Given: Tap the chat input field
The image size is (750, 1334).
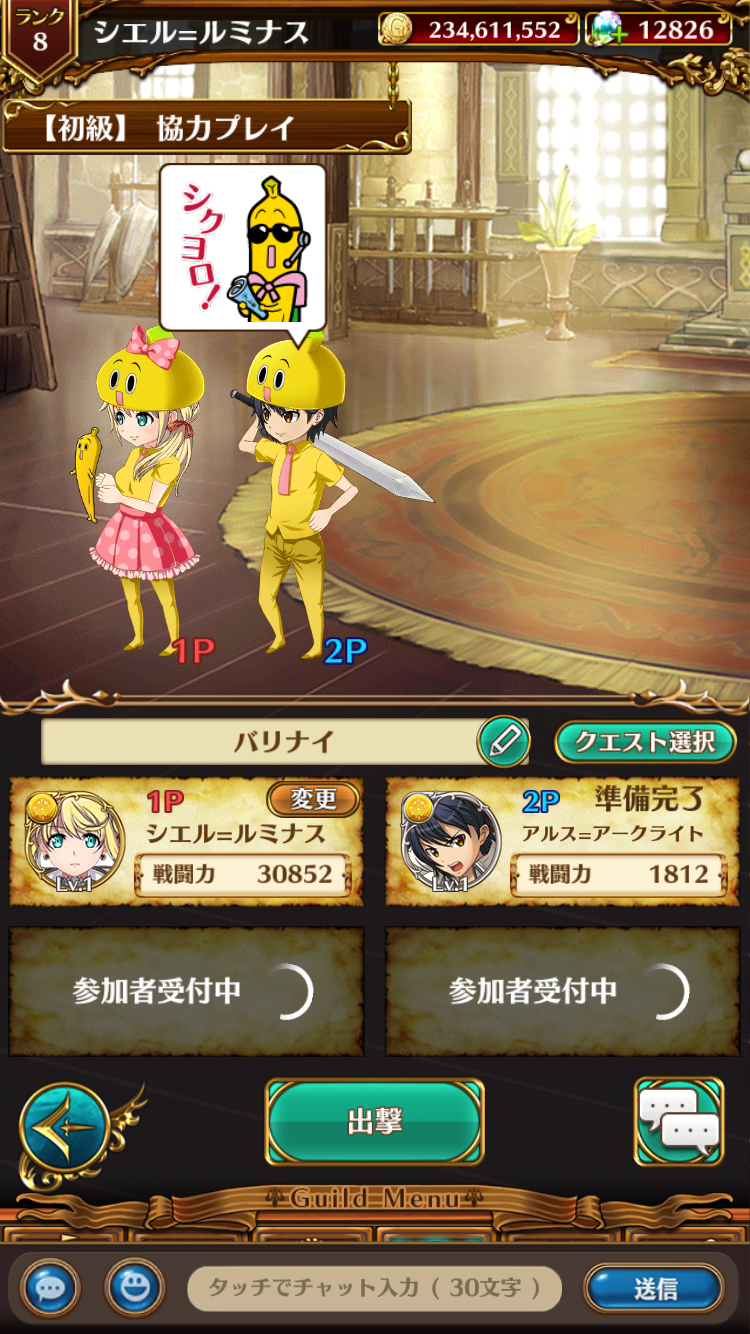Looking at the screenshot, I should click(x=374, y=1288).
